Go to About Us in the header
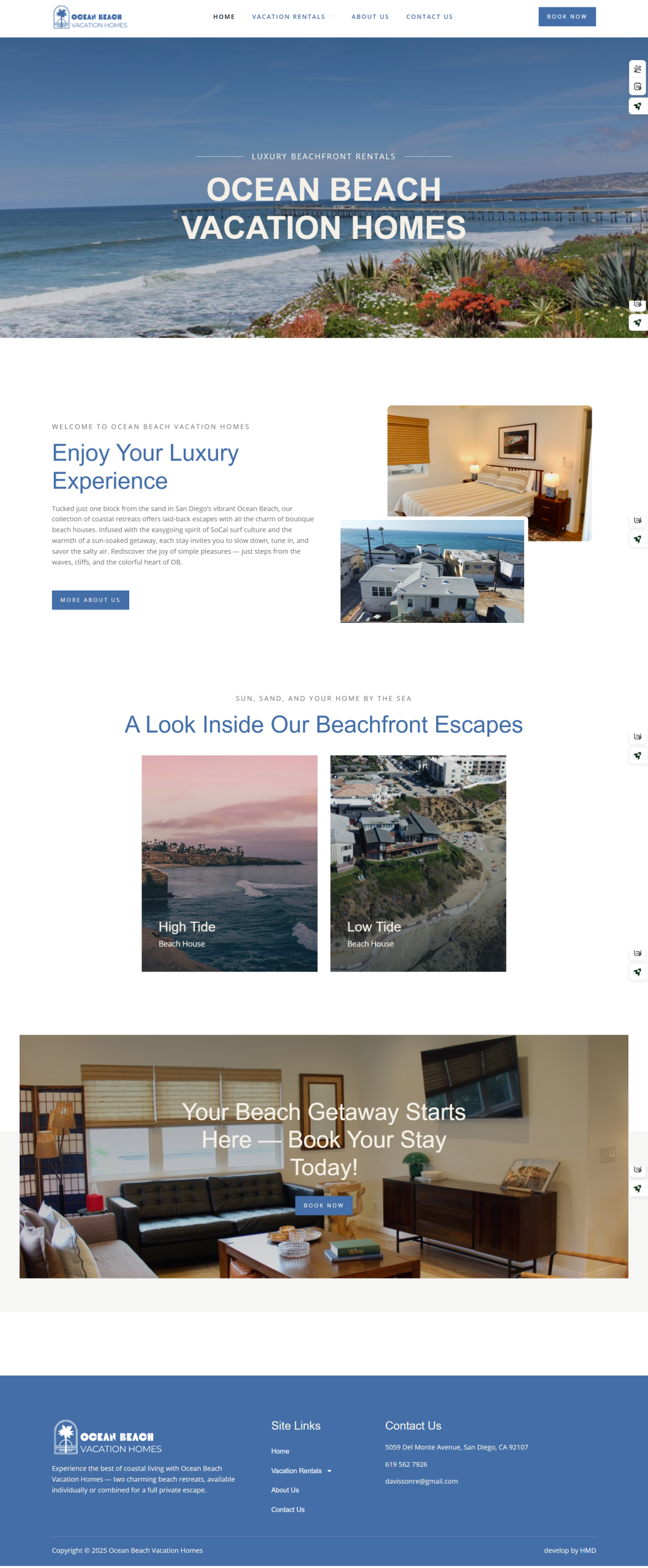Image resolution: width=648 pixels, height=1568 pixels. click(x=370, y=17)
